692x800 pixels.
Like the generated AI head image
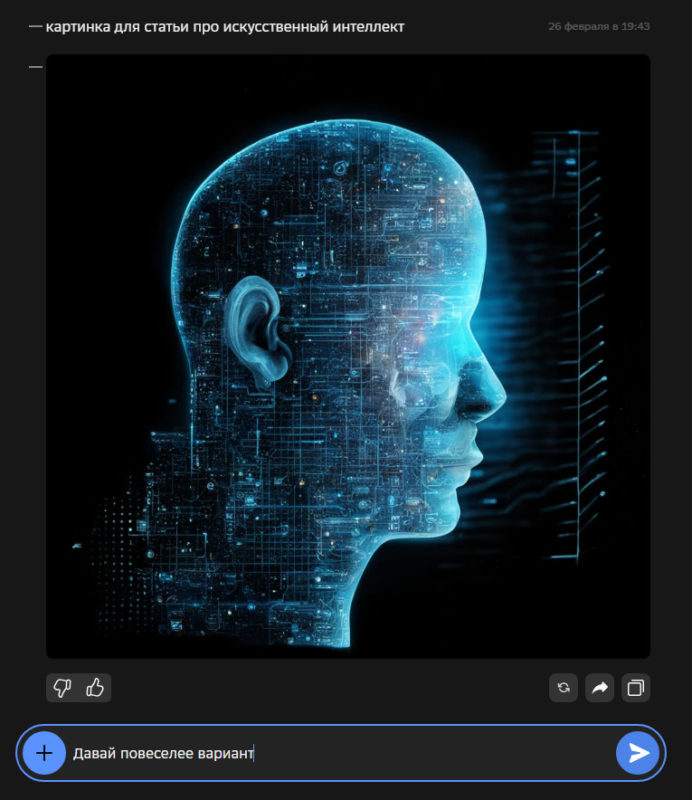pos(95,687)
